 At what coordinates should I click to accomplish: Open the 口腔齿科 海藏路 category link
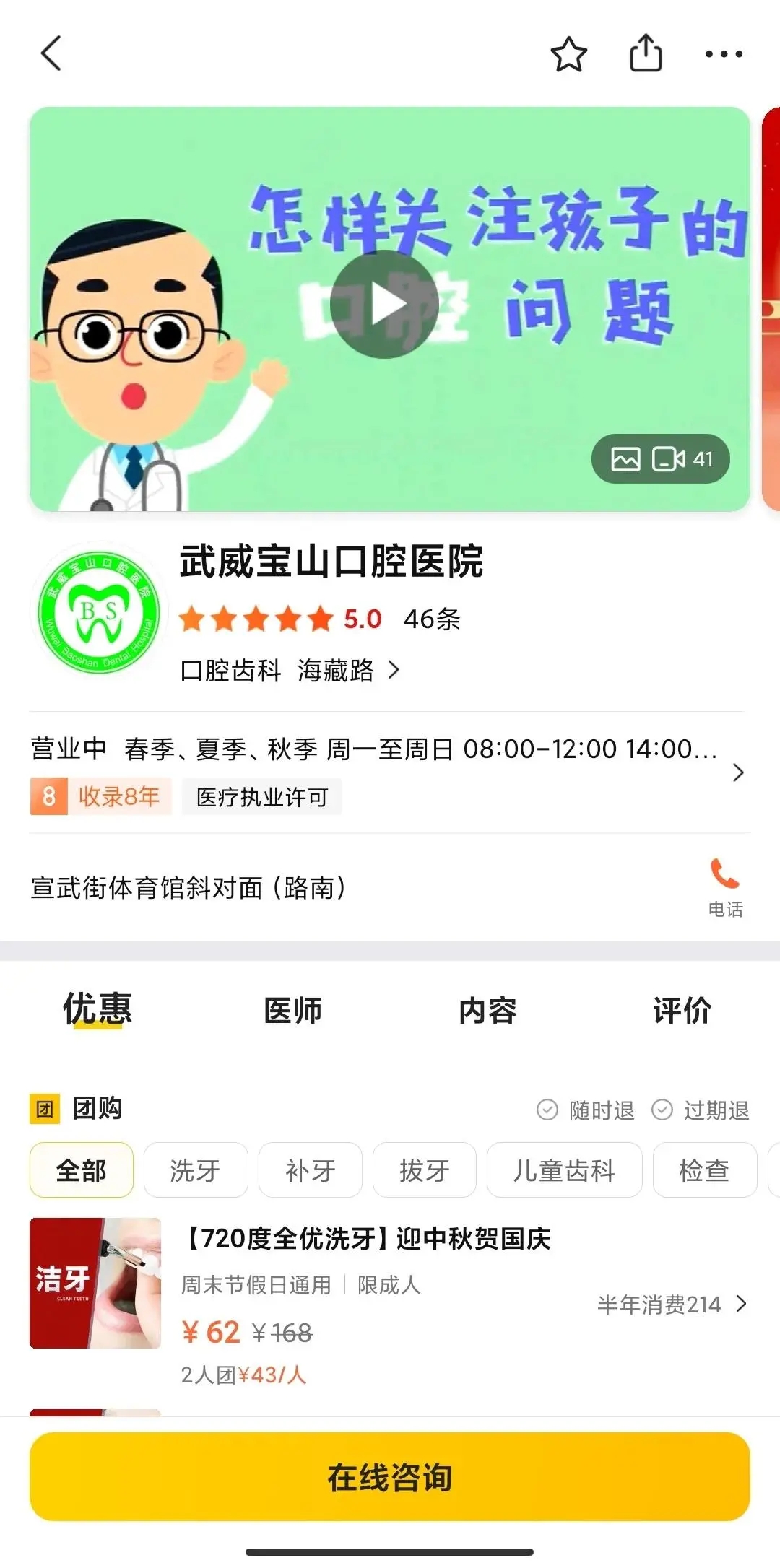pyautogui.click(x=289, y=671)
